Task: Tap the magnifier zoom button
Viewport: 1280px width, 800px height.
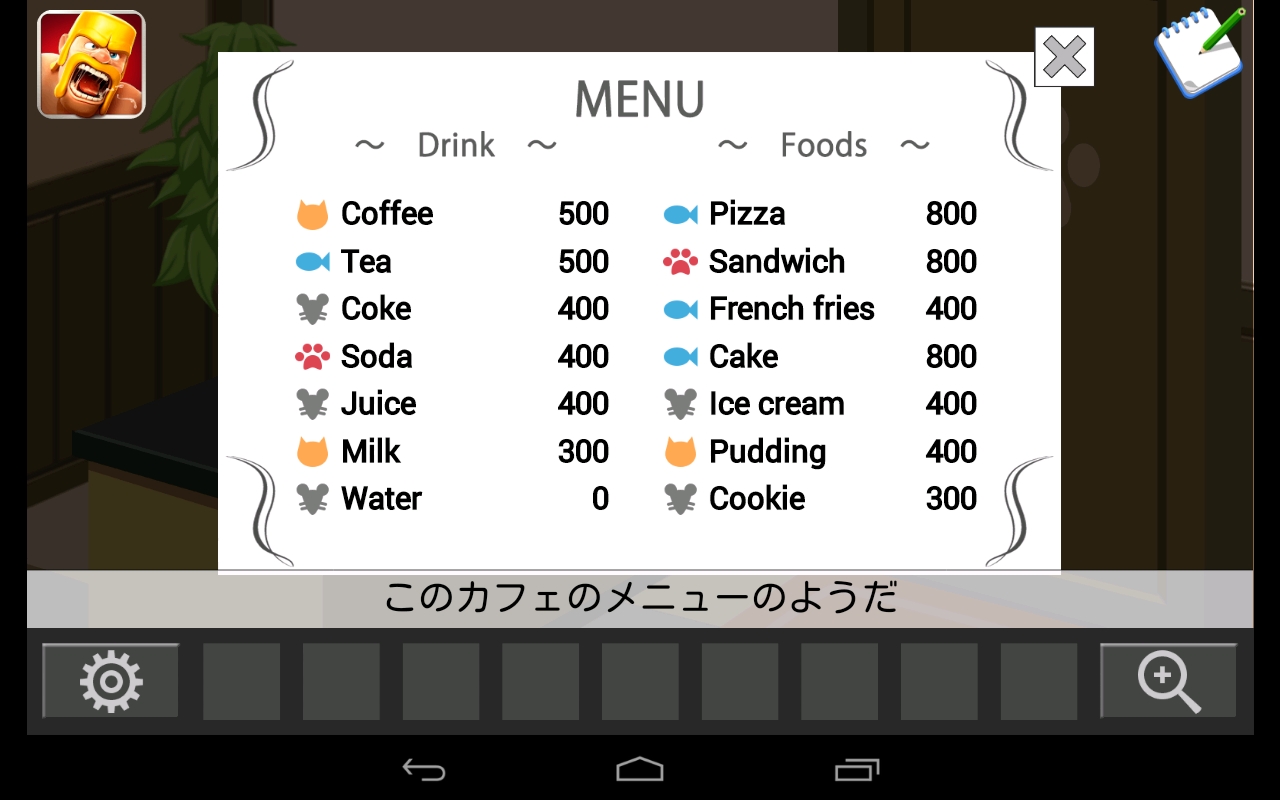Action: pos(1168,681)
